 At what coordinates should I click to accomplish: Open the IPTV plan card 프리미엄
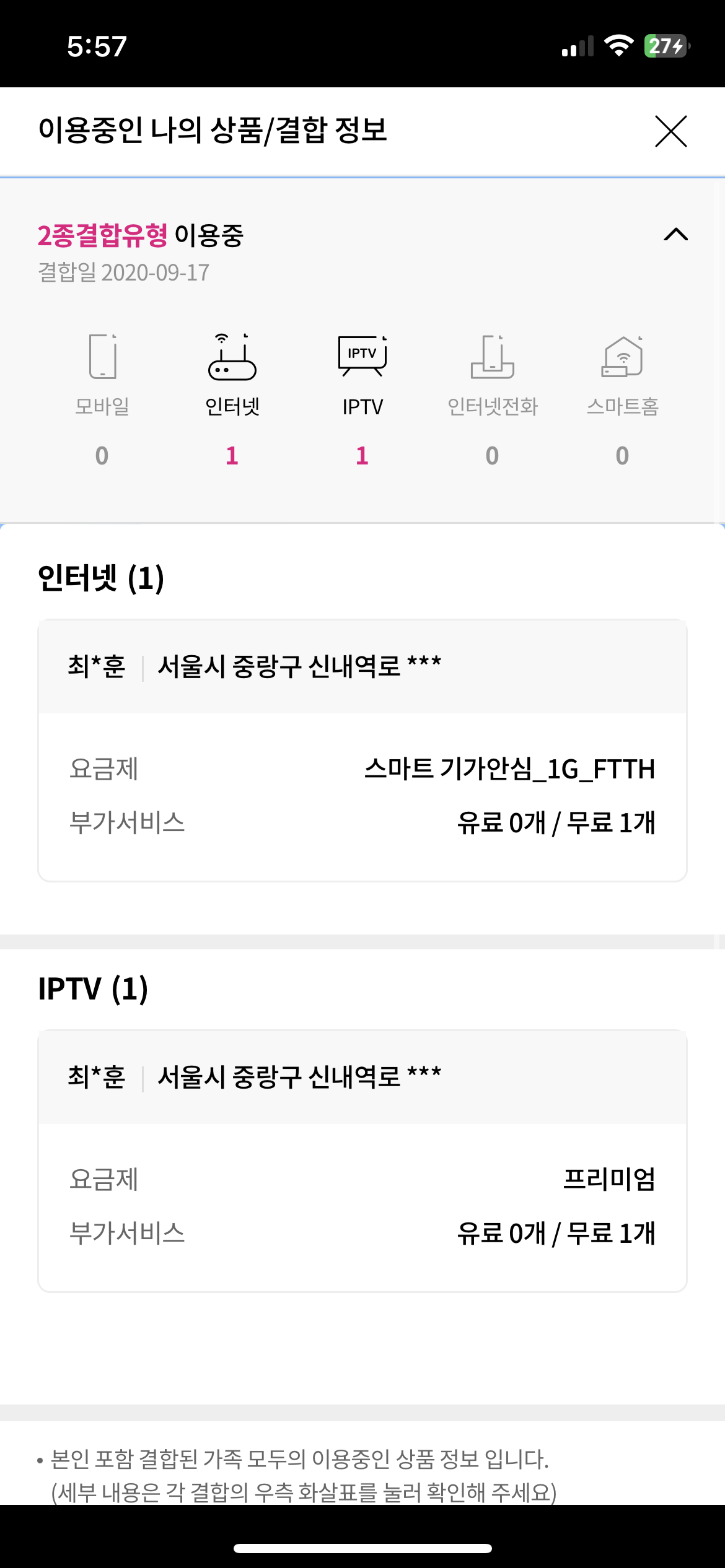tap(362, 1179)
